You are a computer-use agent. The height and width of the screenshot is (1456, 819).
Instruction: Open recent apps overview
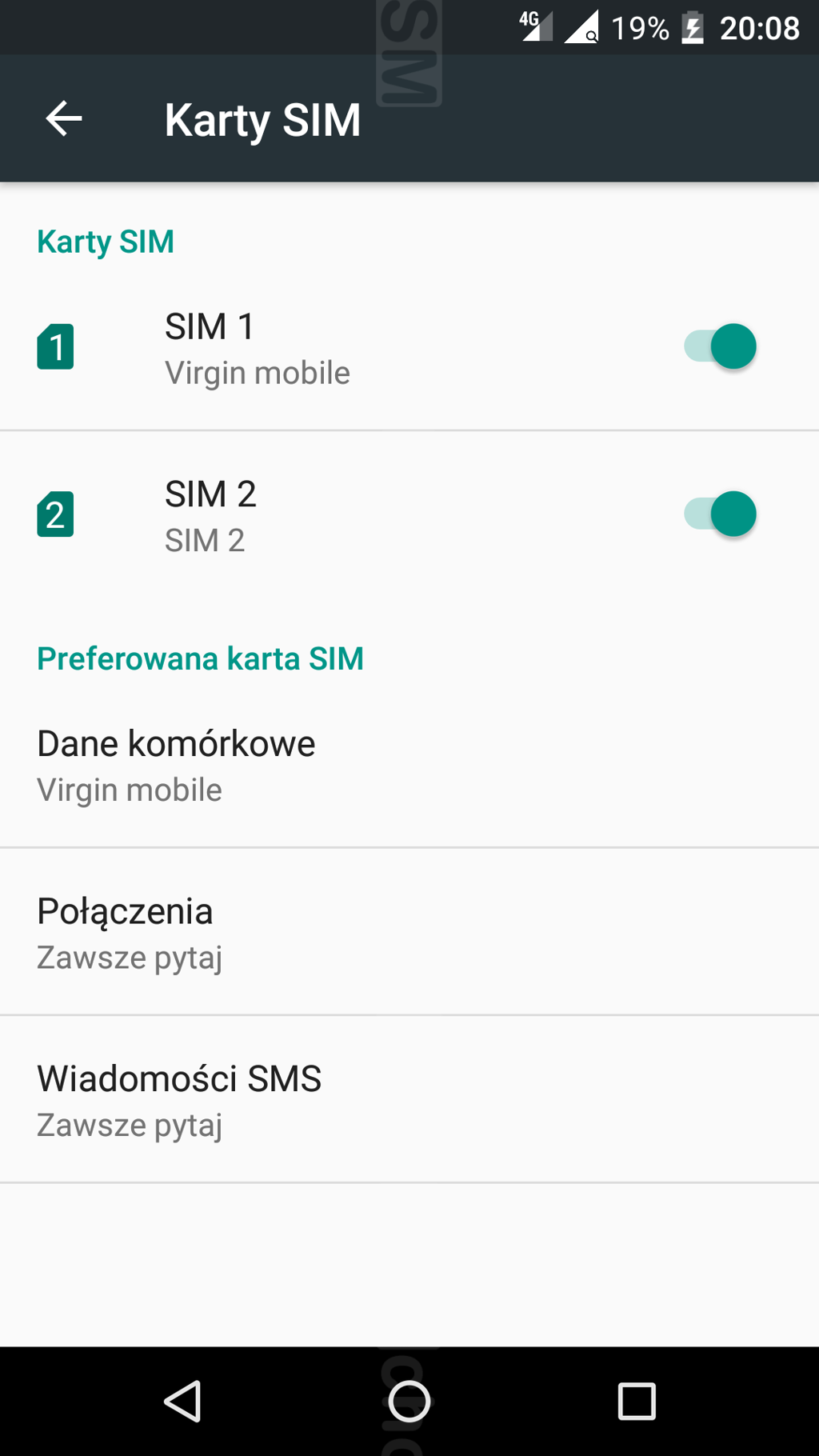click(637, 1402)
